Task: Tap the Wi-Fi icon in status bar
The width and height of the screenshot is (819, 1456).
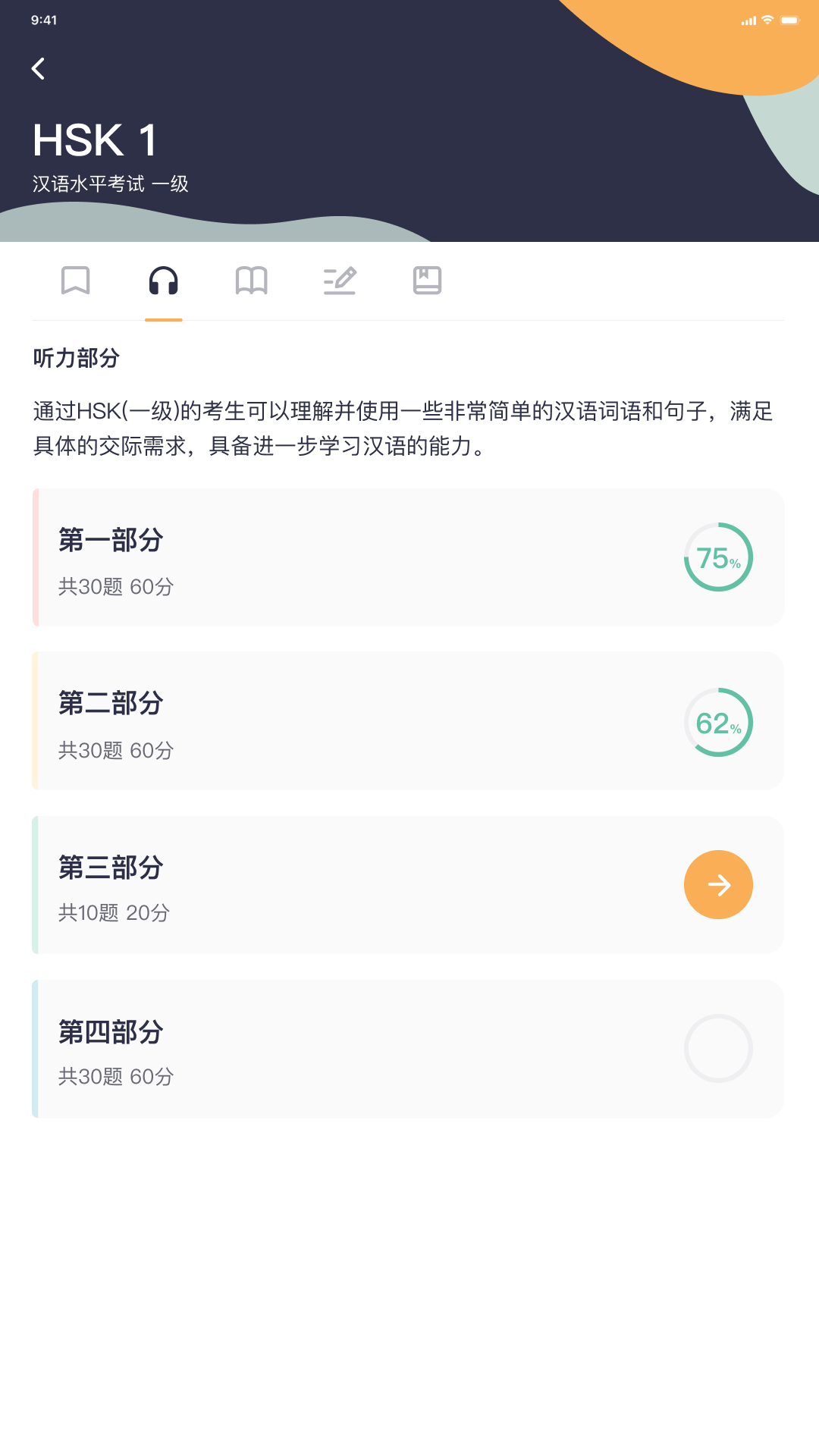Action: click(768, 20)
